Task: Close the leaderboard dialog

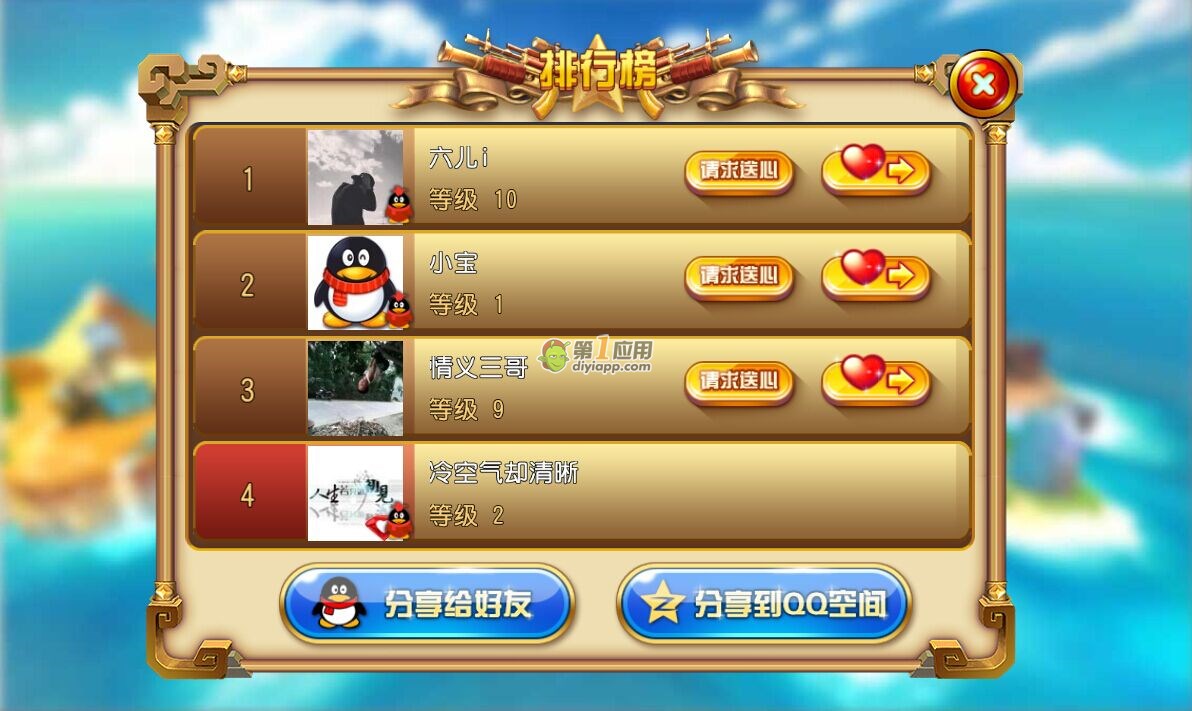Action: tap(983, 84)
